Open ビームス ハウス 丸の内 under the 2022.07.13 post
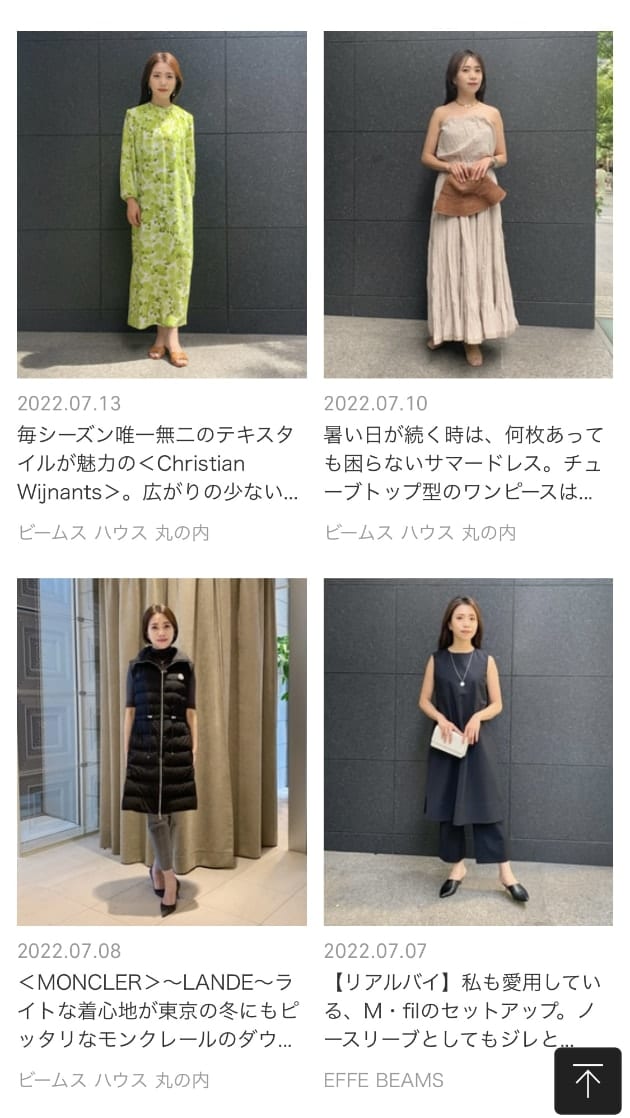The width and height of the screenshot is (630, 1118). tap(113, 533)
